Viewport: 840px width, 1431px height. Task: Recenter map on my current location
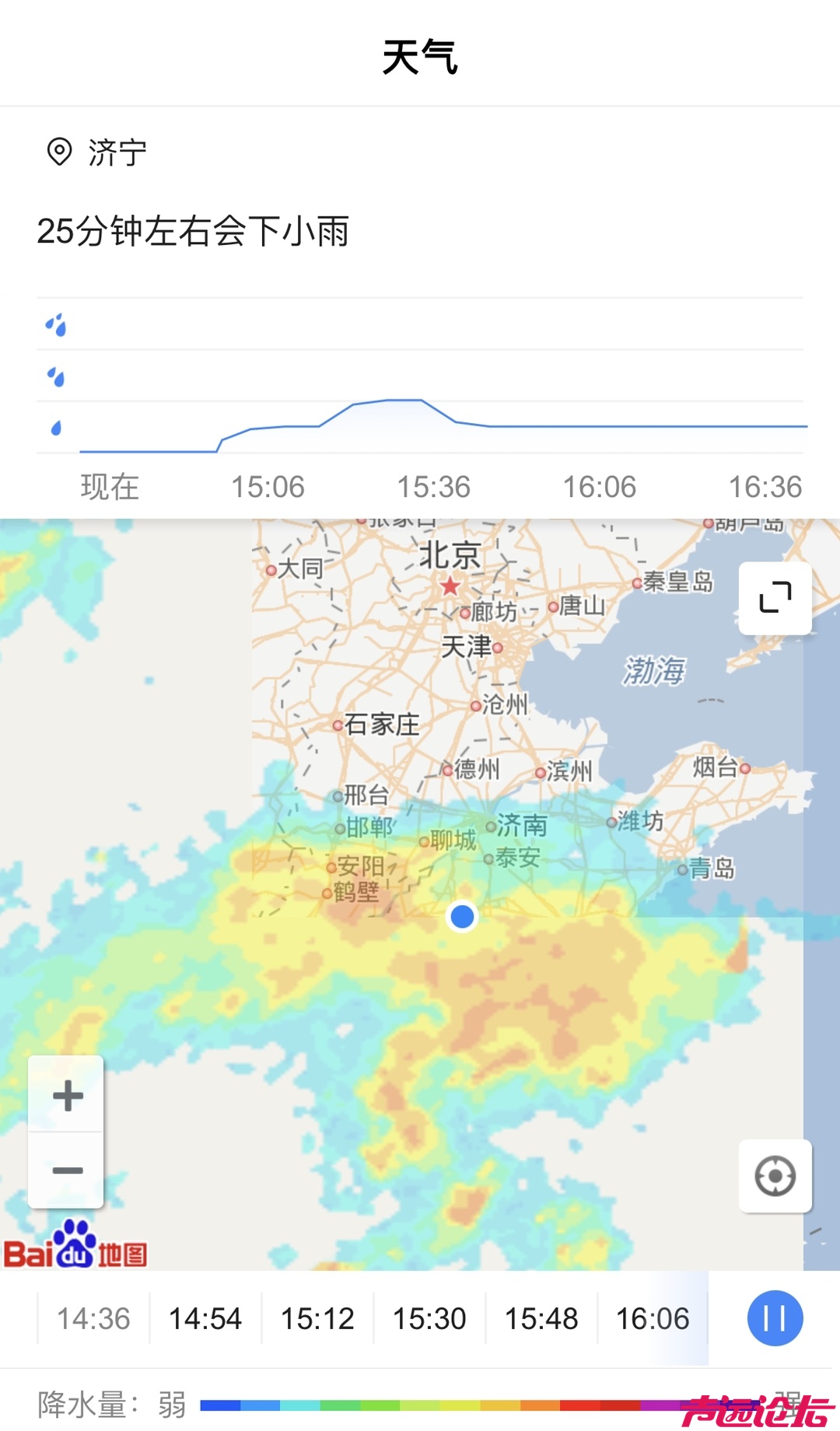pos(775,1176)
